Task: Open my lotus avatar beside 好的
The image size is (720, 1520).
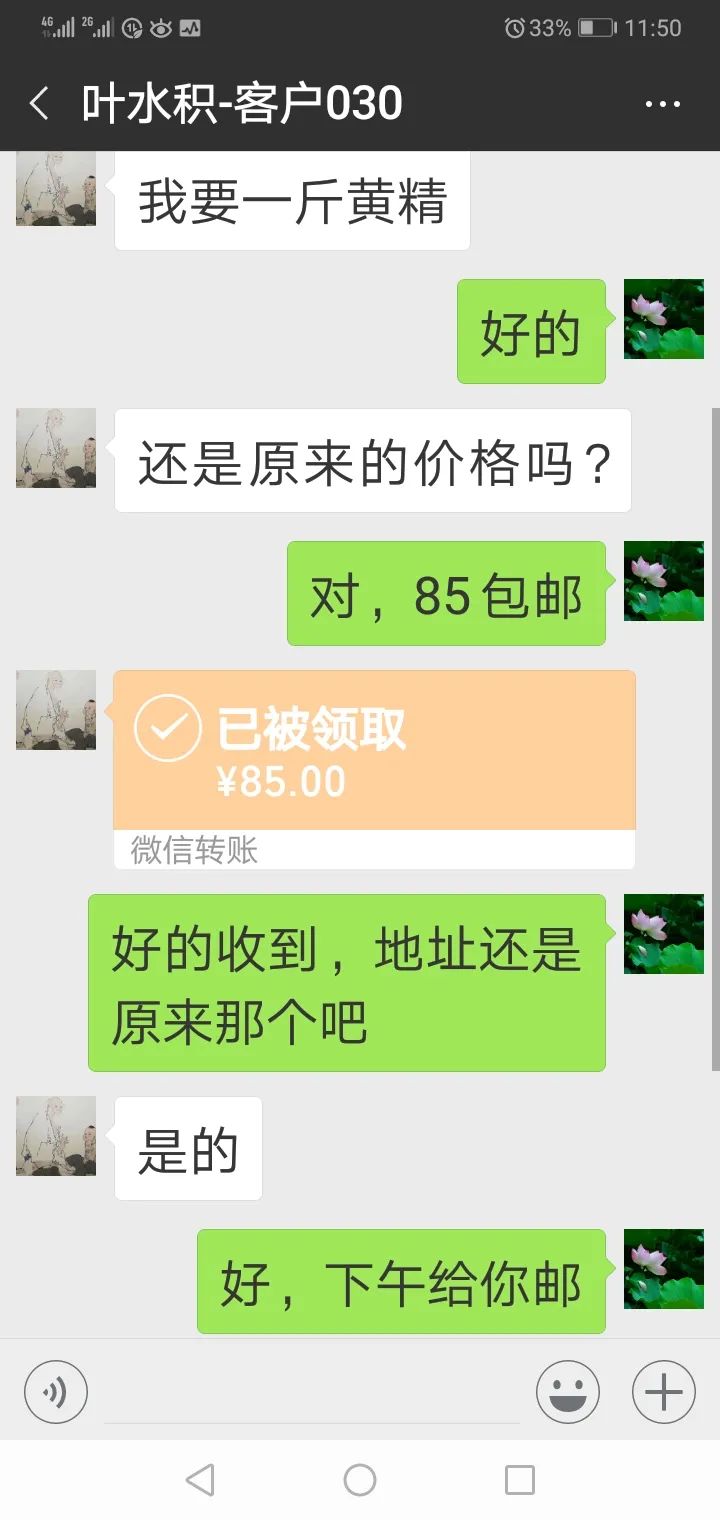Action: pos(664,319)
